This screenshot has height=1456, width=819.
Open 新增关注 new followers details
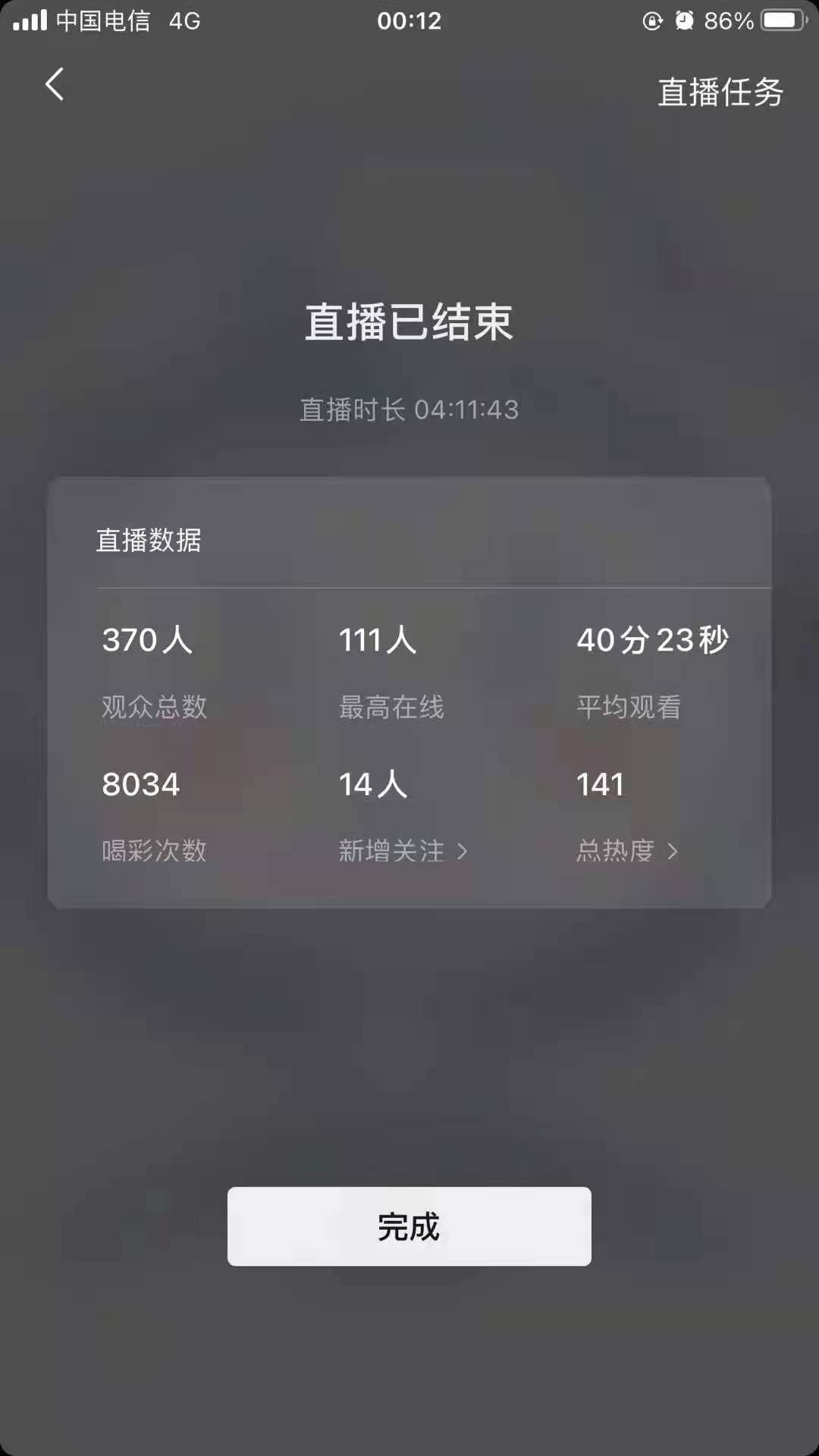tap(403, 851)
